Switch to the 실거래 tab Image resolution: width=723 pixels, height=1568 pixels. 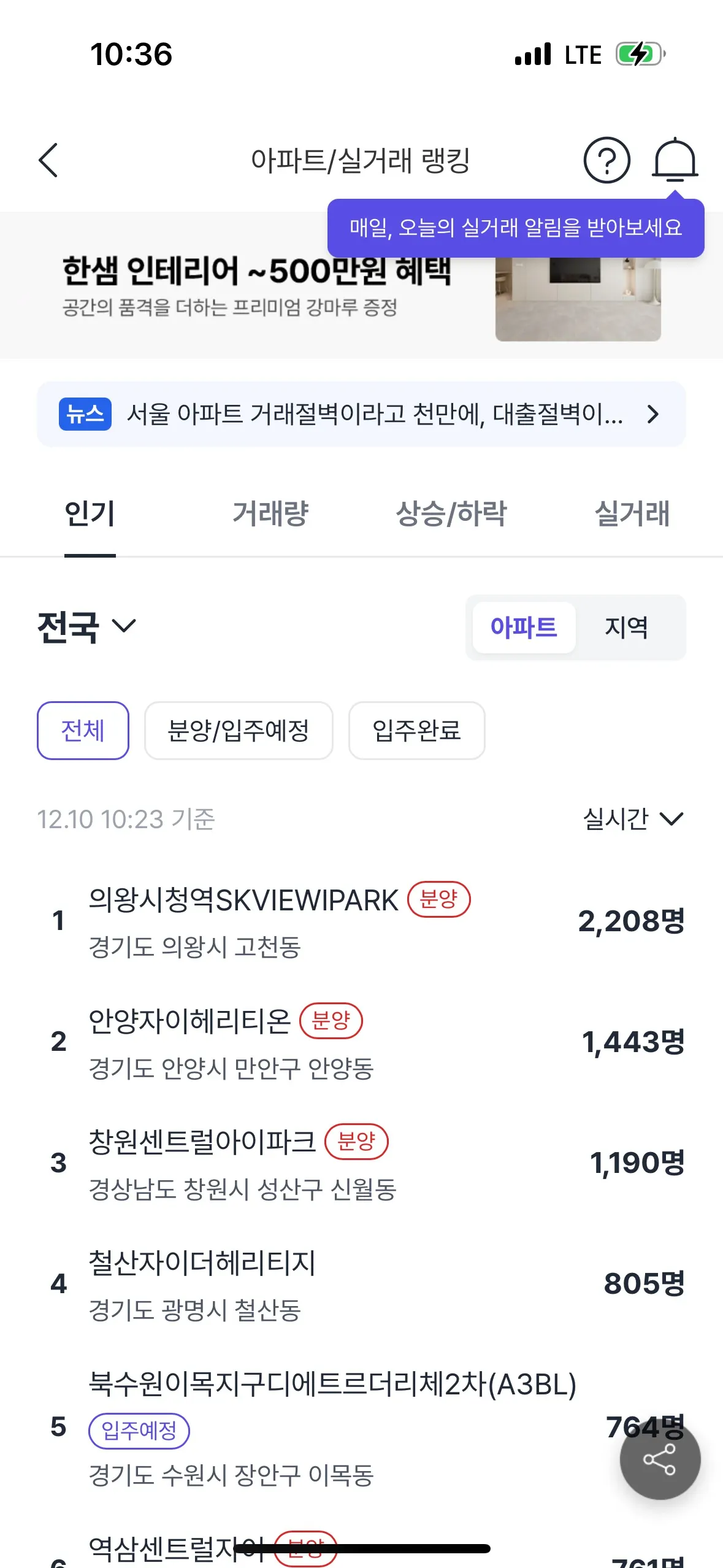(x=632, y=513)
